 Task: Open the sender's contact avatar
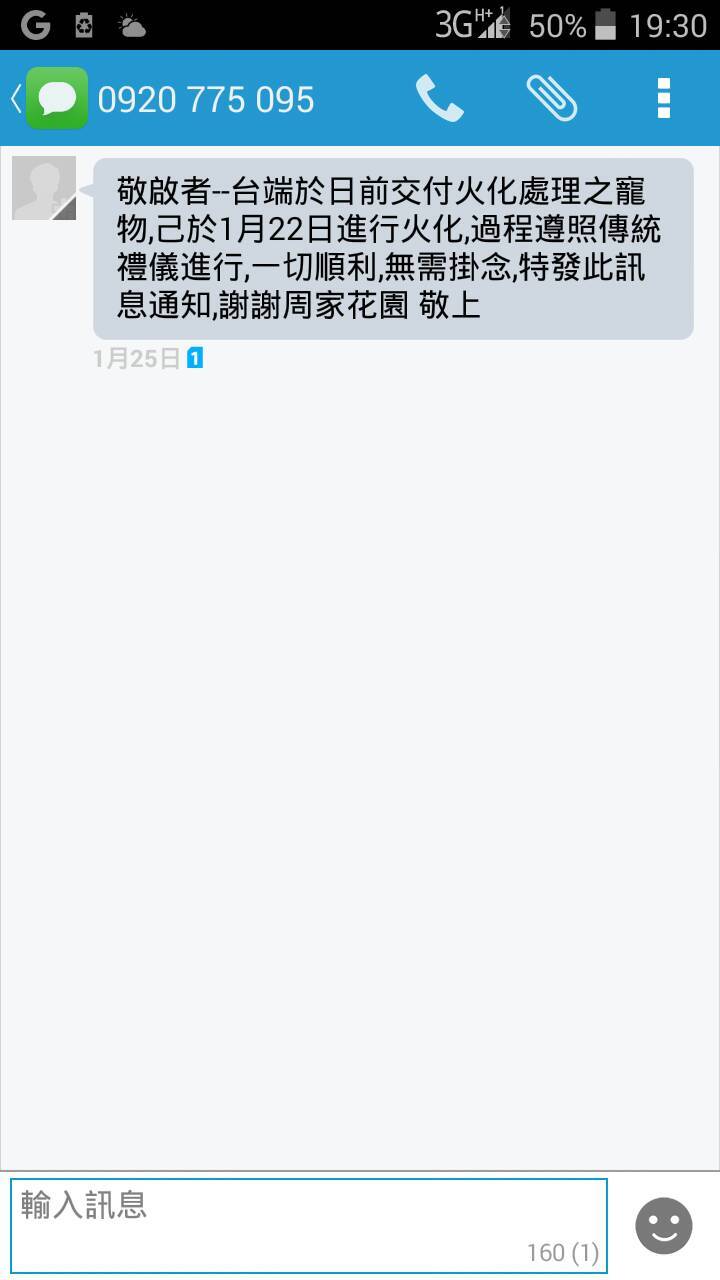point(44,188)
